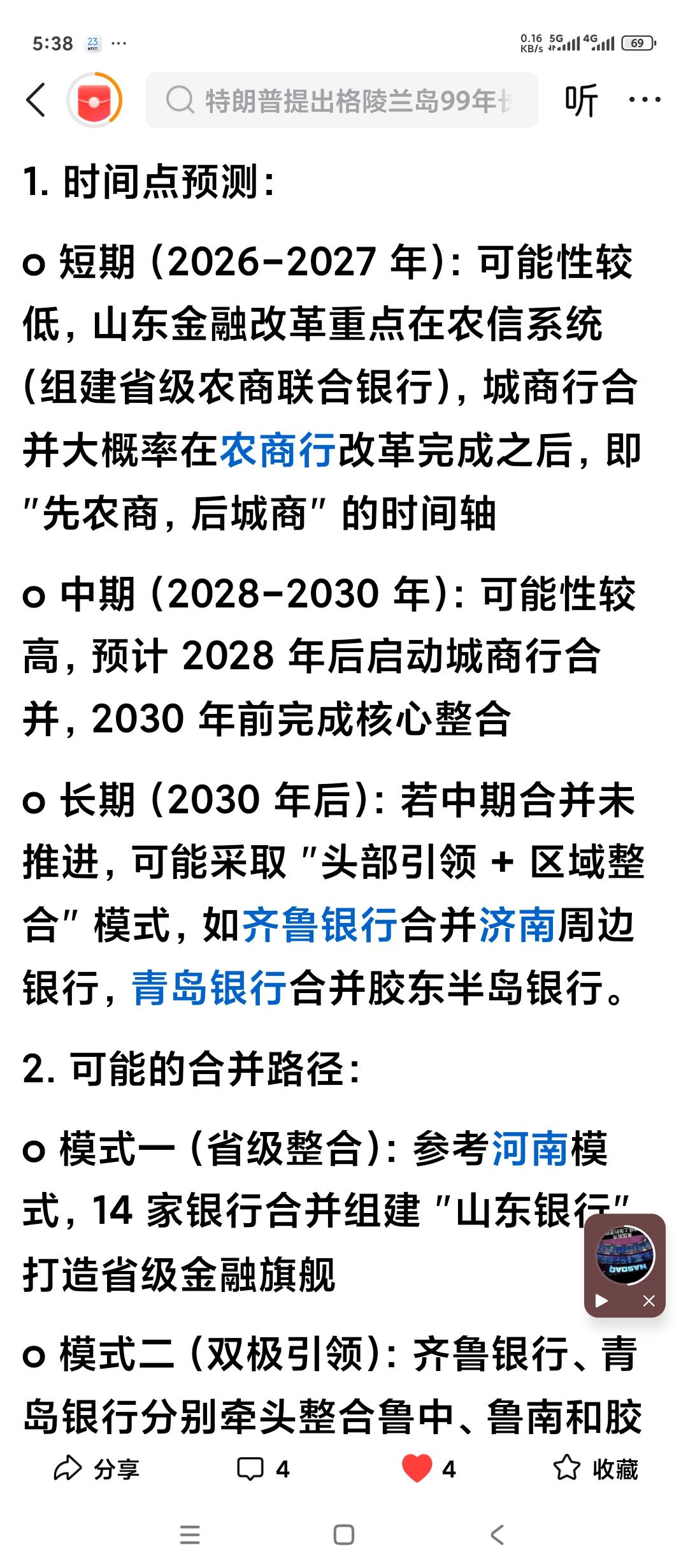The image size is (688, 1568).
Task: Tap the magnifier icon in search bar
Action: tap(182, 99)
